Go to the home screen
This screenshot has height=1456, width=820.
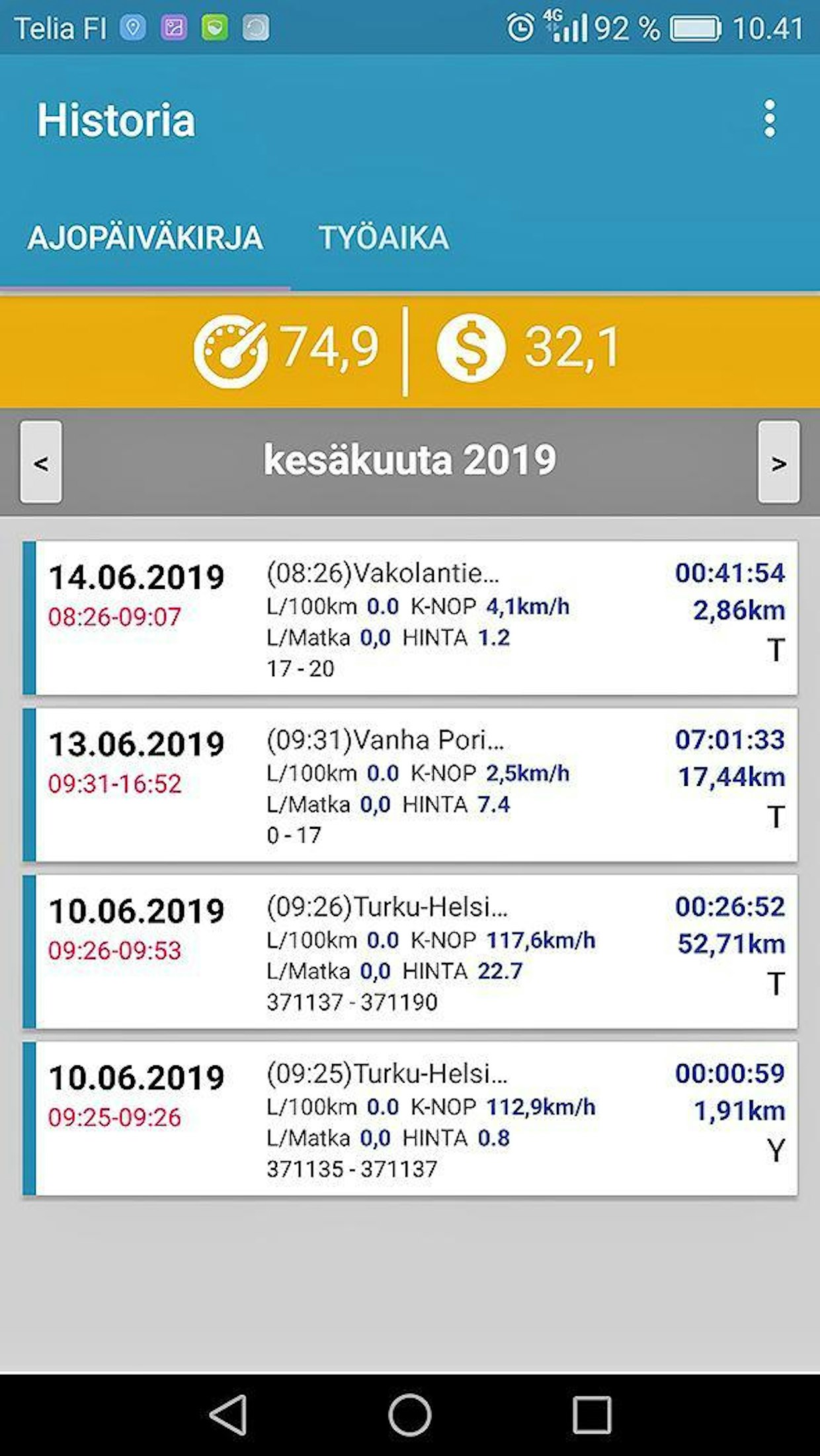point(410,1414)
